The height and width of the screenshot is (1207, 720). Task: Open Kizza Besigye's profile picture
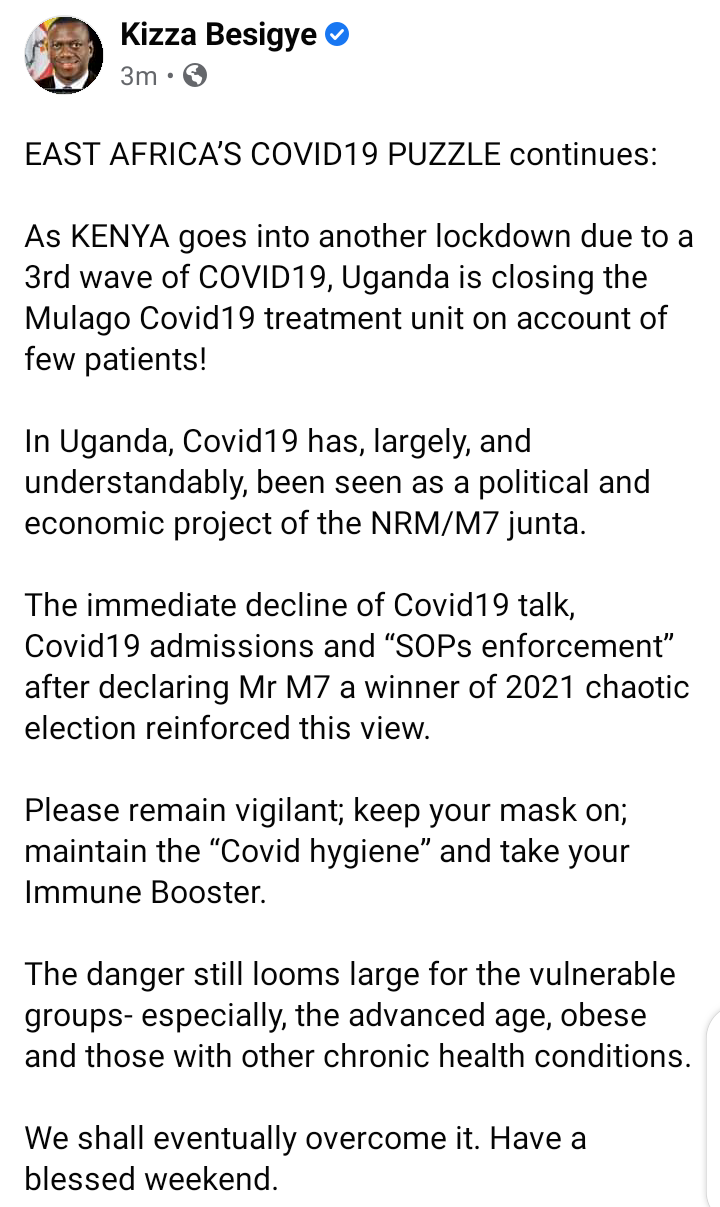point(63,57)
